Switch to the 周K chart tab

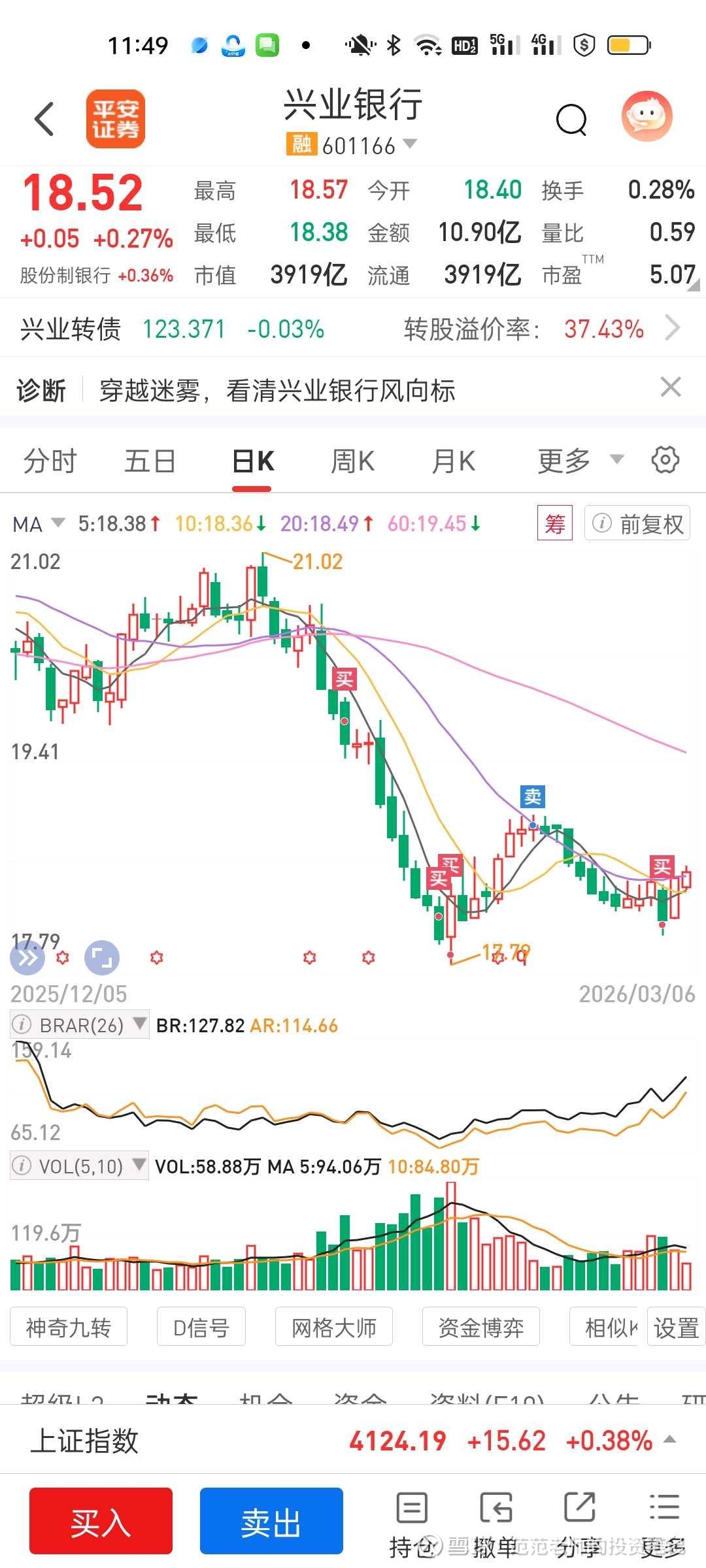pyautogui.click(x=353, y=461)
